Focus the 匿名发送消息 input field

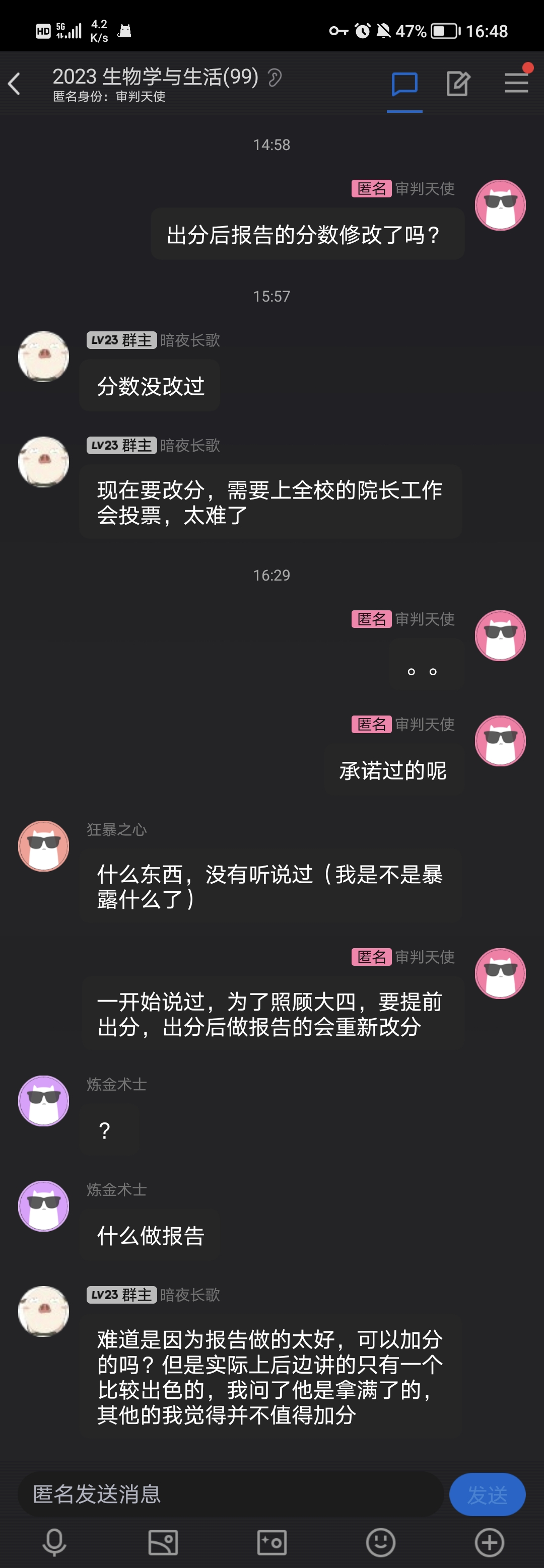pos(230,1494)
